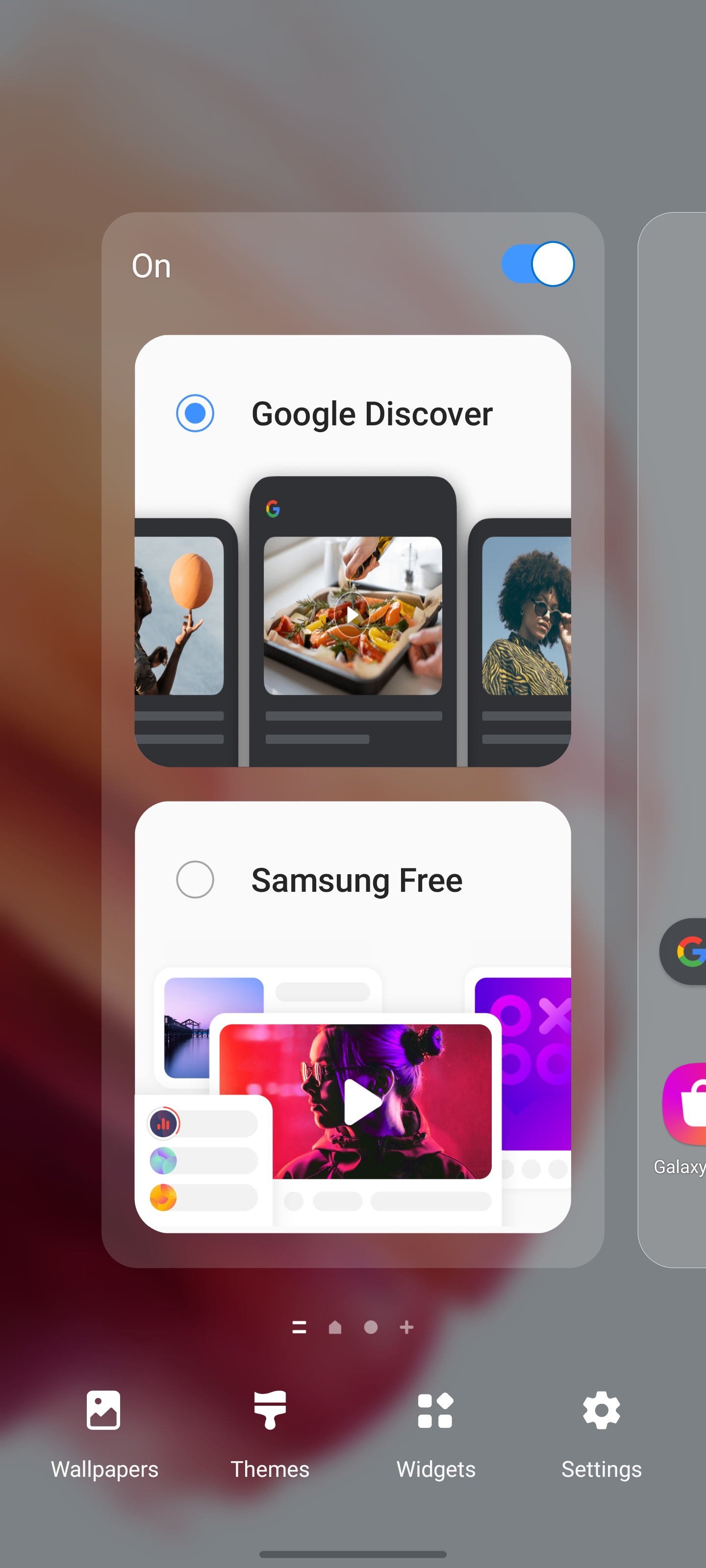Go to home page indicator
This screenshot has width=706, height=1568.
click(x=335, y=1327)
